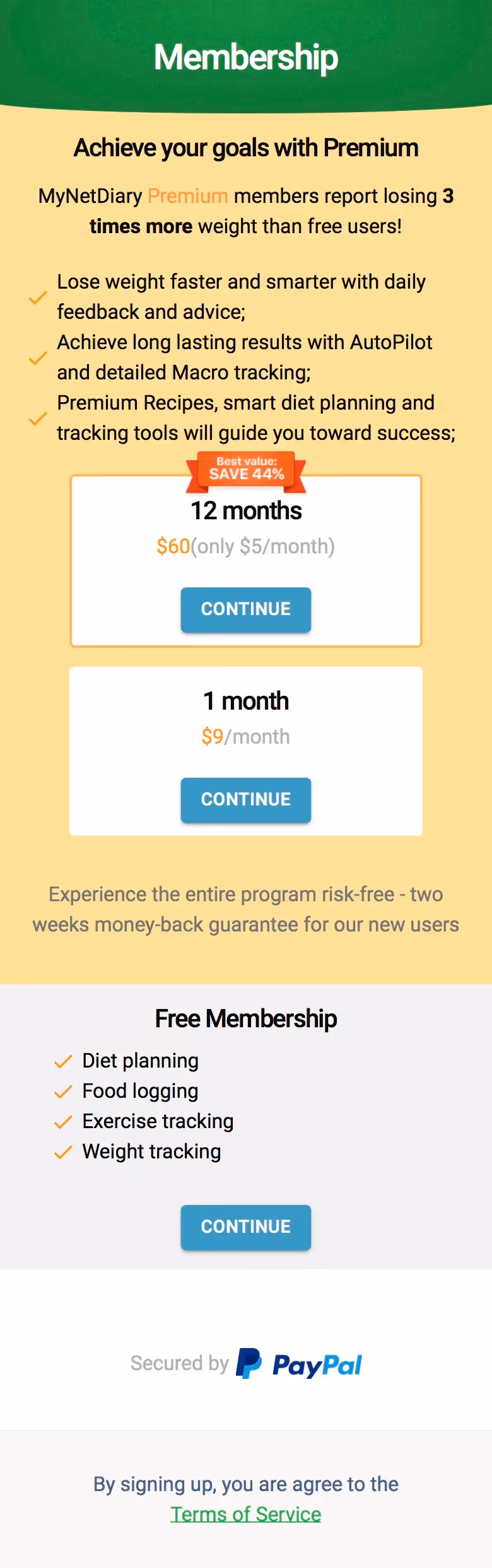Continue with the 1 month plan

pos(245,800)
